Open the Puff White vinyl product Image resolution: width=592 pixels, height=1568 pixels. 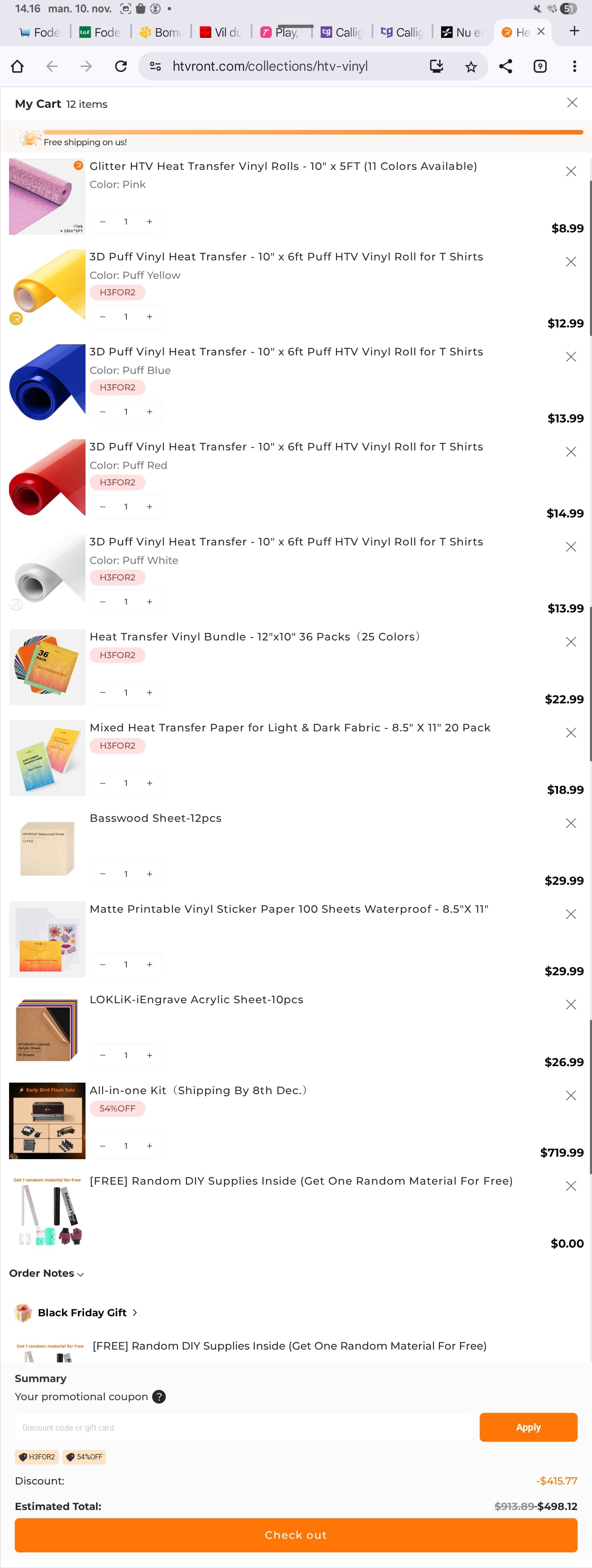286,542
